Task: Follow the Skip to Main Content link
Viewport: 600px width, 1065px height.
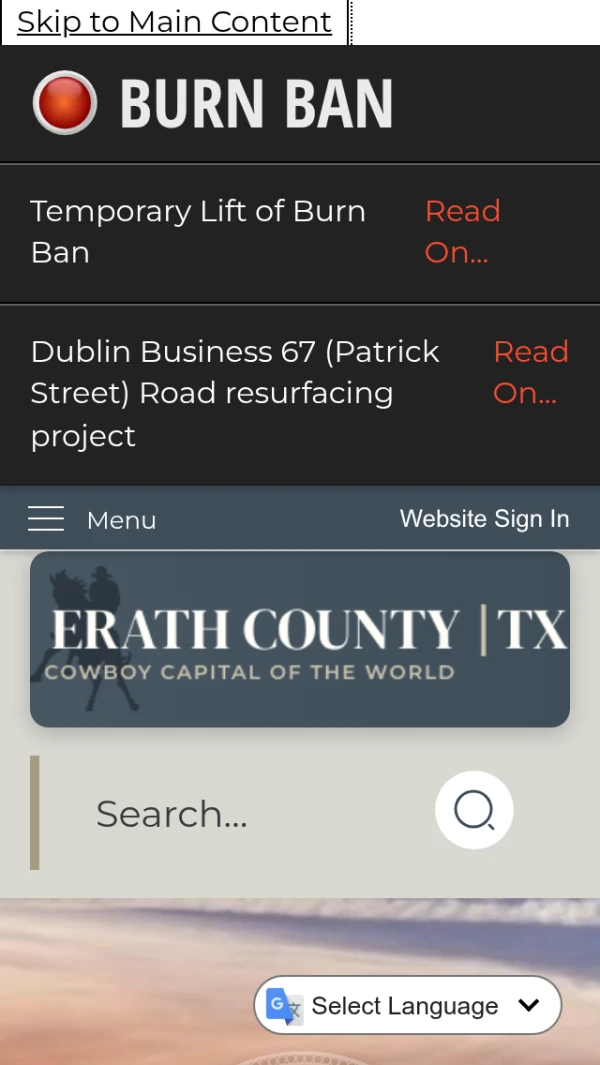Action: pyautogui.click(x=174, y=22)
